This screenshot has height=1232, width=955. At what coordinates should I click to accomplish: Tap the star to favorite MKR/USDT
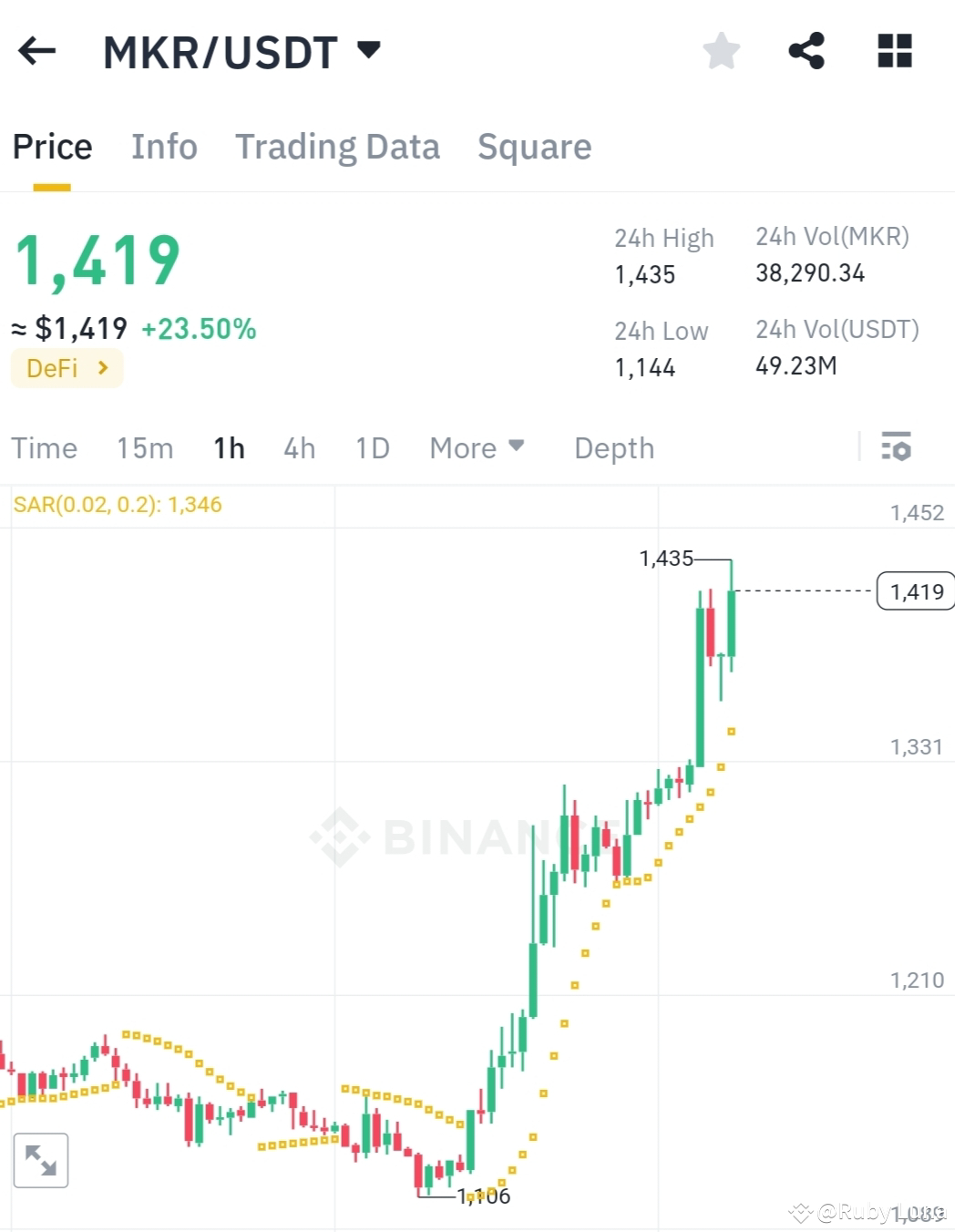[721, 51]
